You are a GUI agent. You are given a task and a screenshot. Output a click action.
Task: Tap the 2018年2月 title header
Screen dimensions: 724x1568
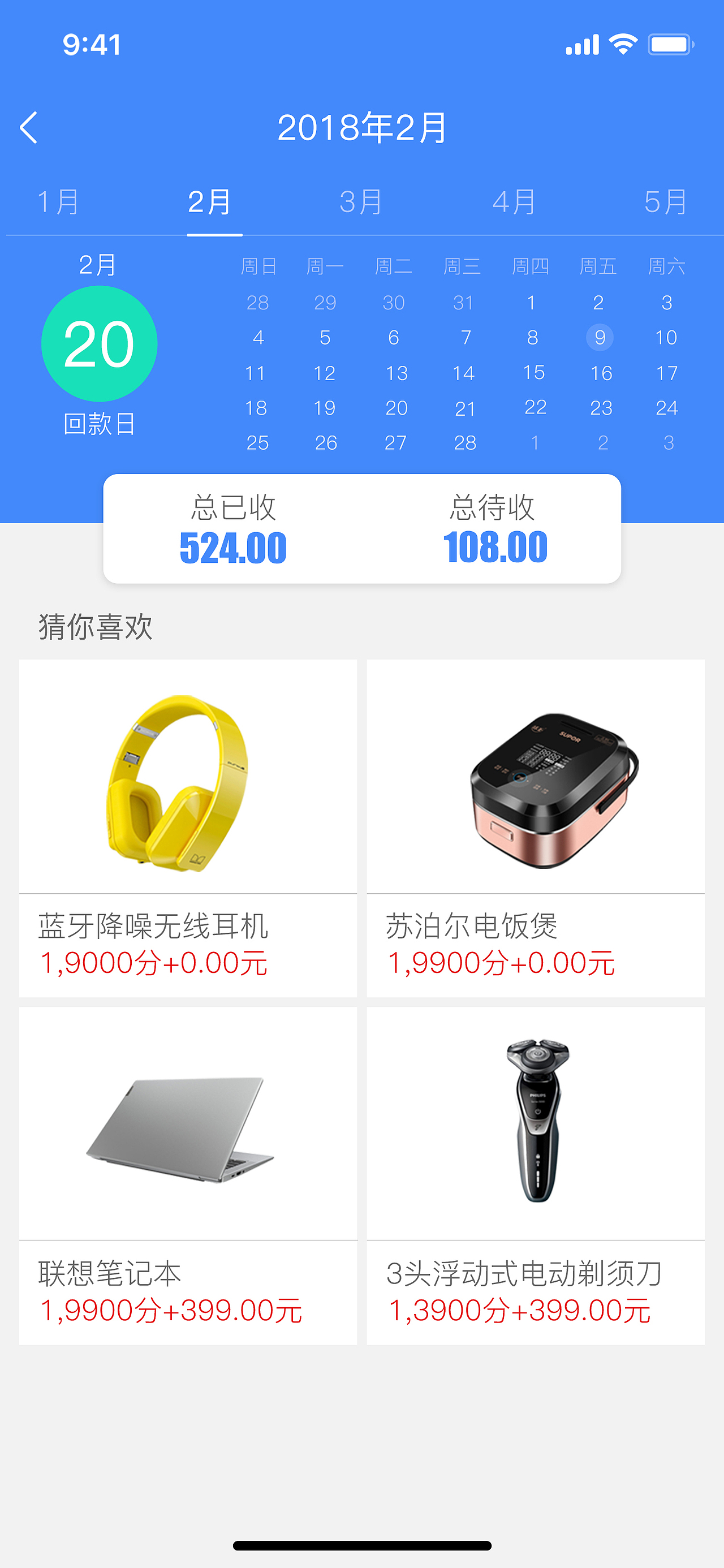[x=361, y=127]
